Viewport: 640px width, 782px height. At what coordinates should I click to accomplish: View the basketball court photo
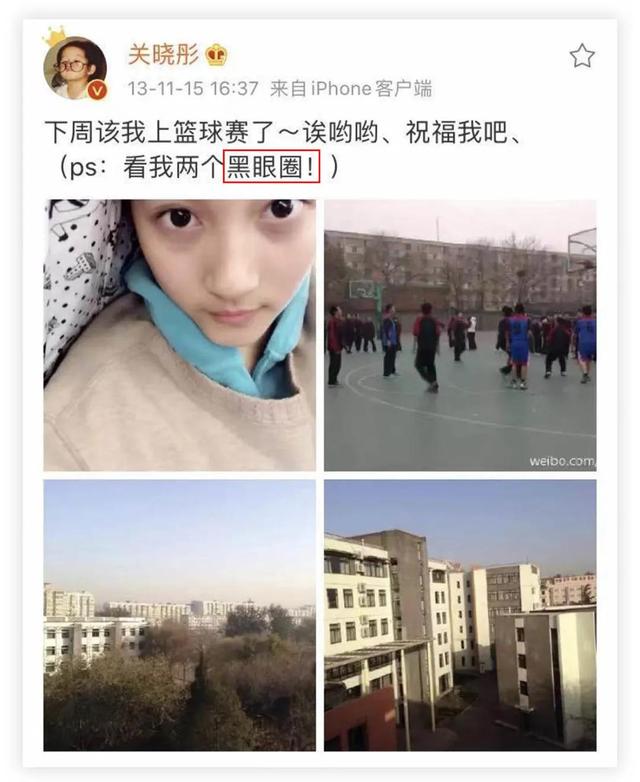[460, 335]
